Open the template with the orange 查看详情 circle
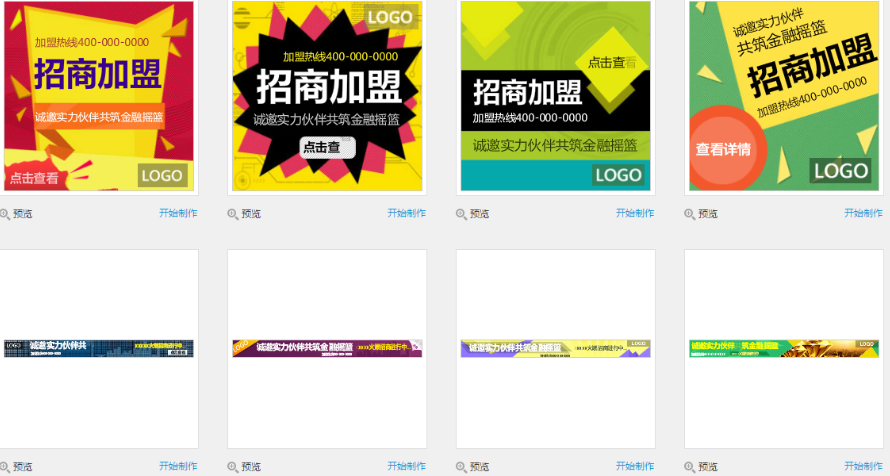 point(783,95)
